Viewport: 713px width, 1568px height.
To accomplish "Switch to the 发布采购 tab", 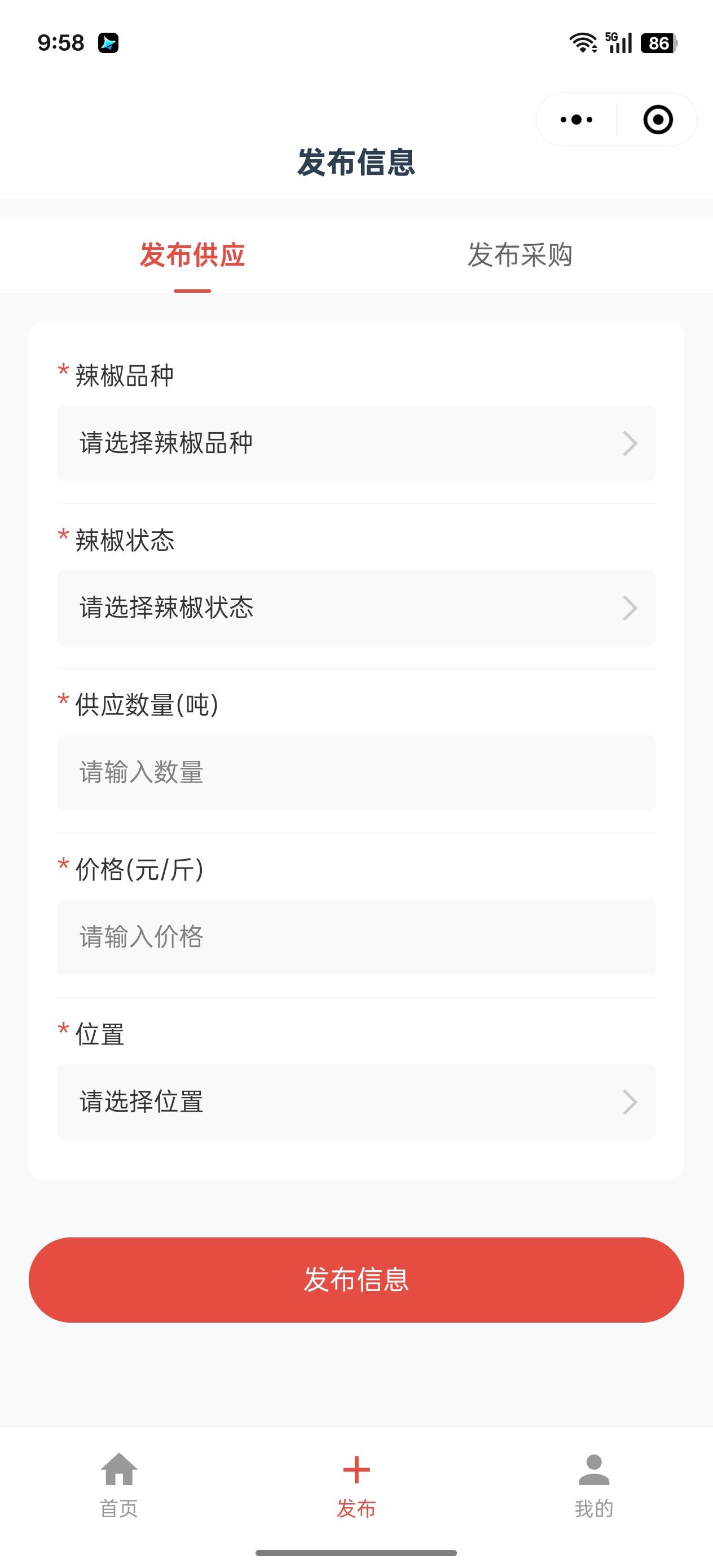I will (x=520, y=255).
